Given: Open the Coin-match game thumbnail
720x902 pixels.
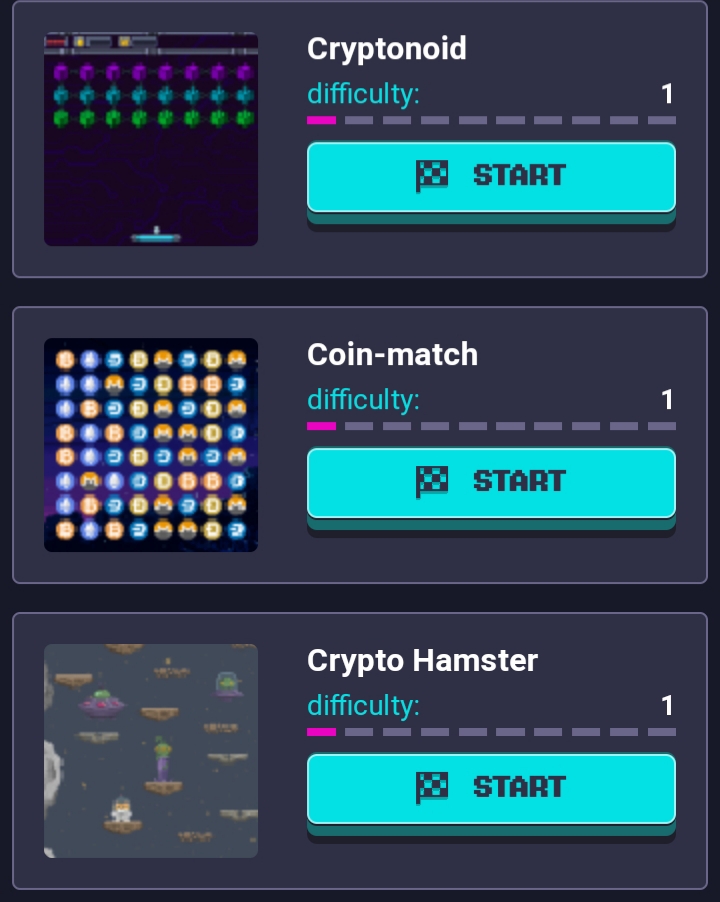Looking at the screenshot, I should coord(151,445).
